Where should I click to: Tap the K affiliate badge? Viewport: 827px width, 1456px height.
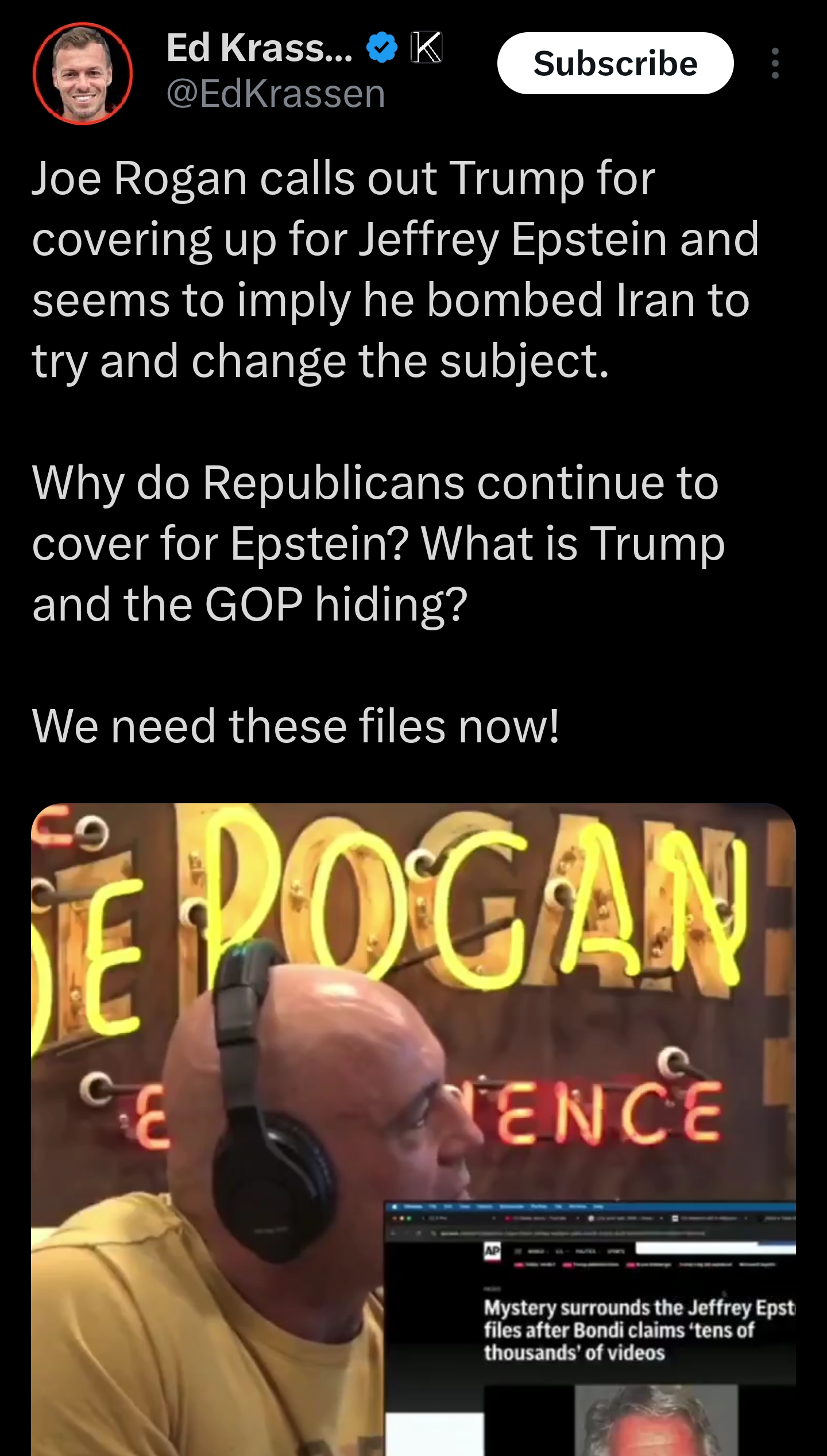click(x=427, y=47)
